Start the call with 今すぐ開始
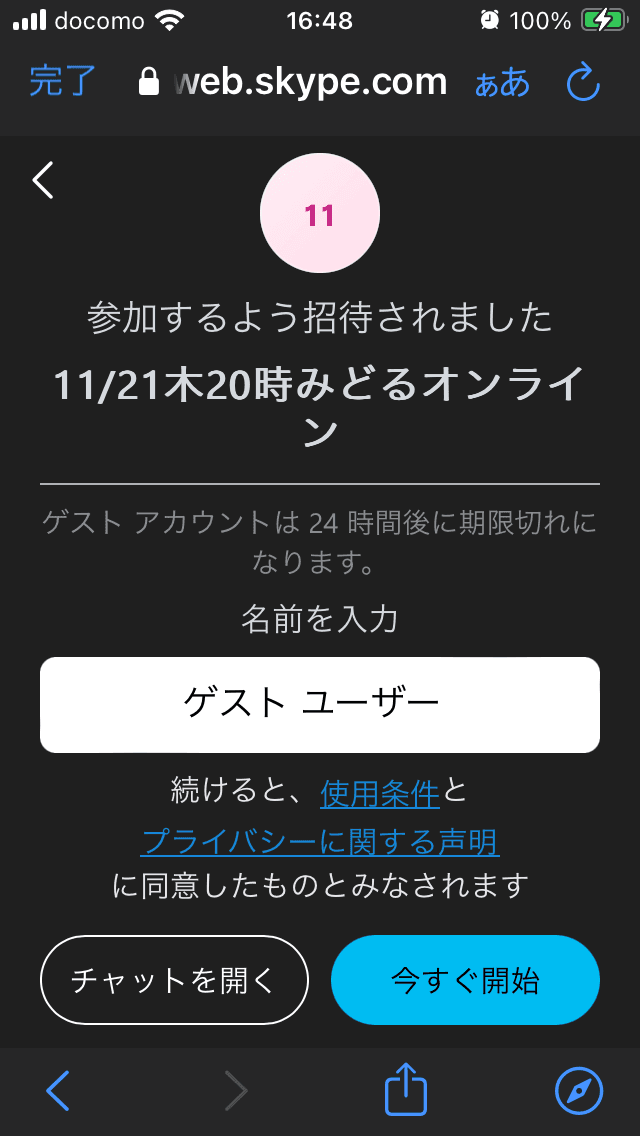The height and width of the screenshot is (1136, 640). [465, 980]
